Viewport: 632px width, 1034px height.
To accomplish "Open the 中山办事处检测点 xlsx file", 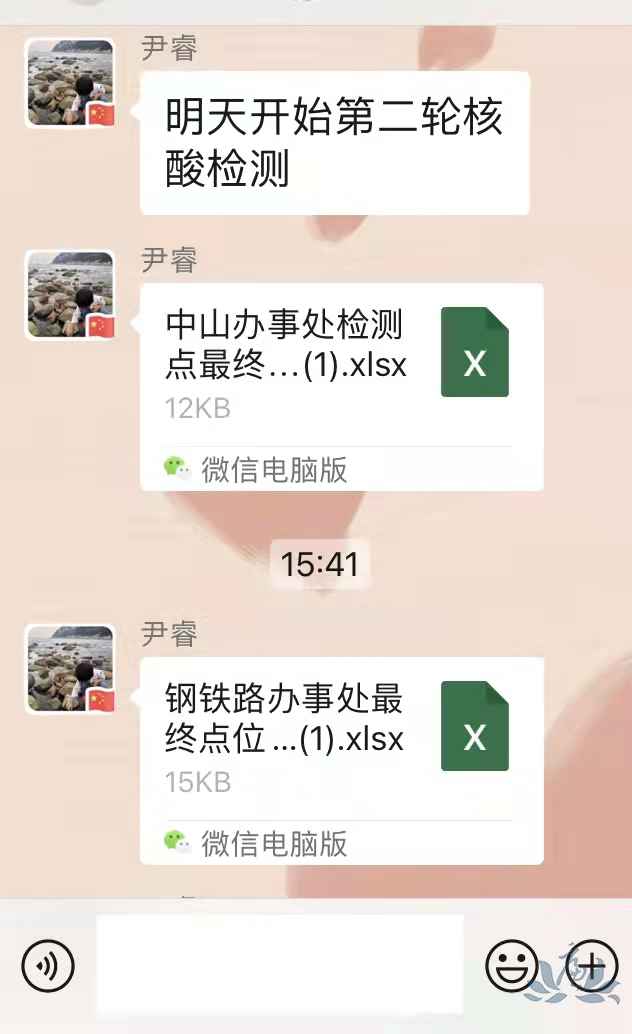I will [x=340, y=368].
